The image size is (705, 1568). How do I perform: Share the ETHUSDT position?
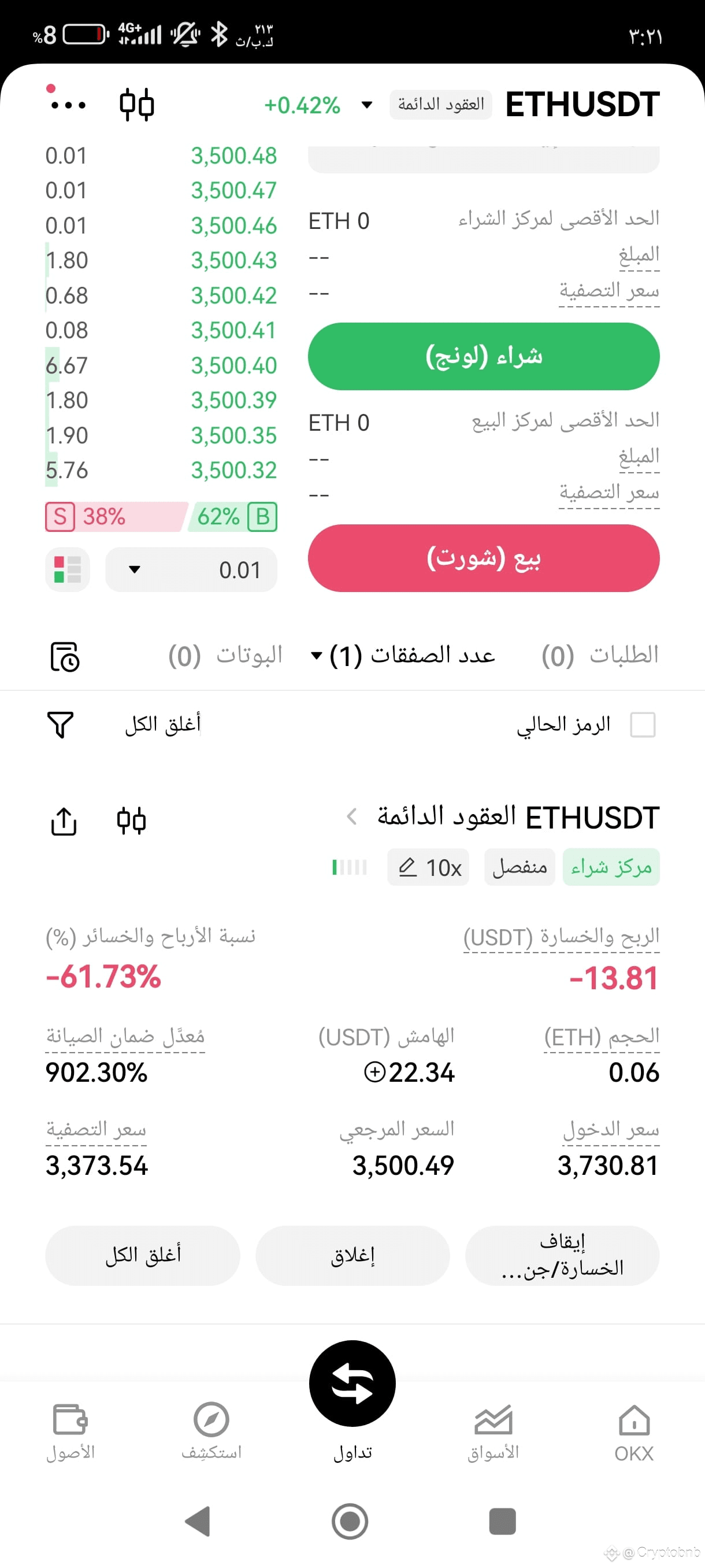point(64,820)
